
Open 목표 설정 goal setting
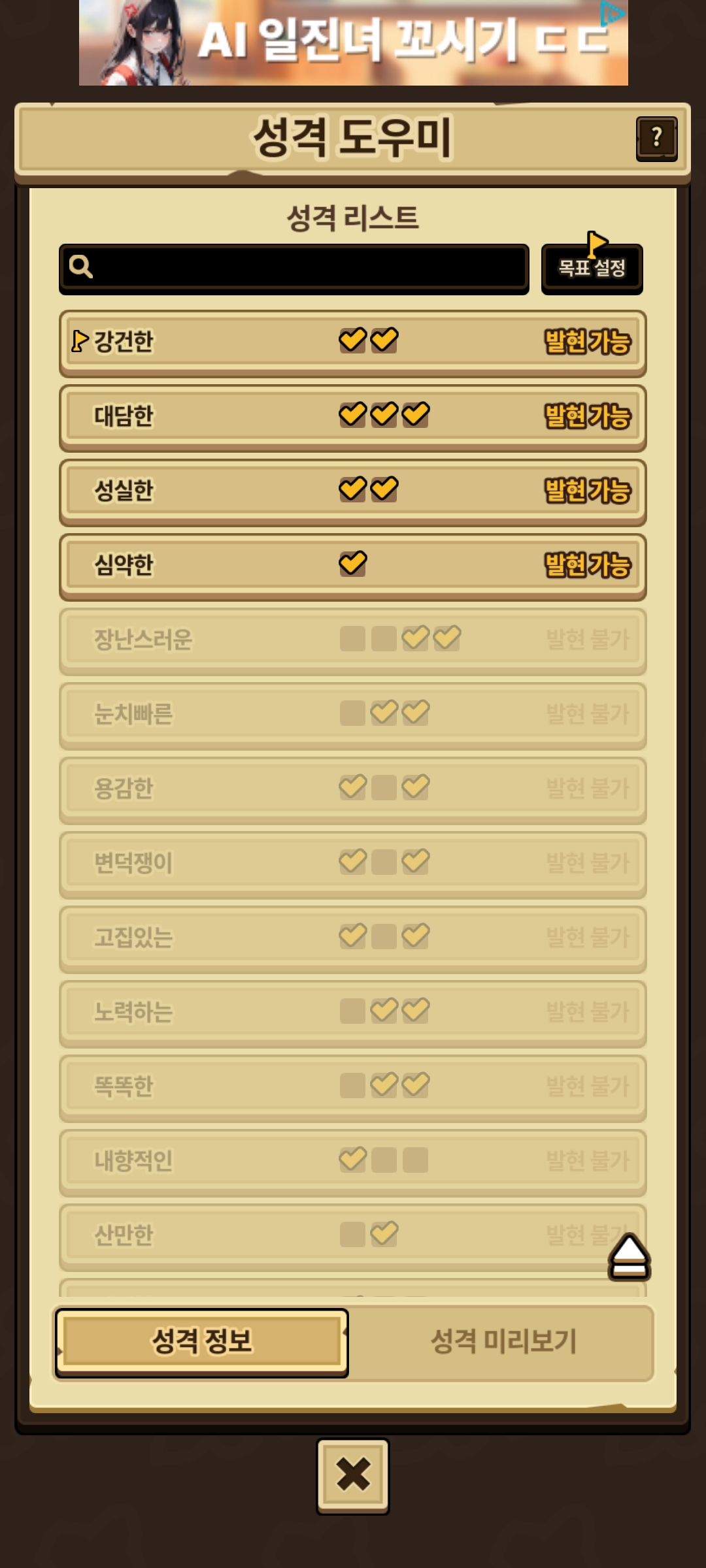[x=592, y=269]
